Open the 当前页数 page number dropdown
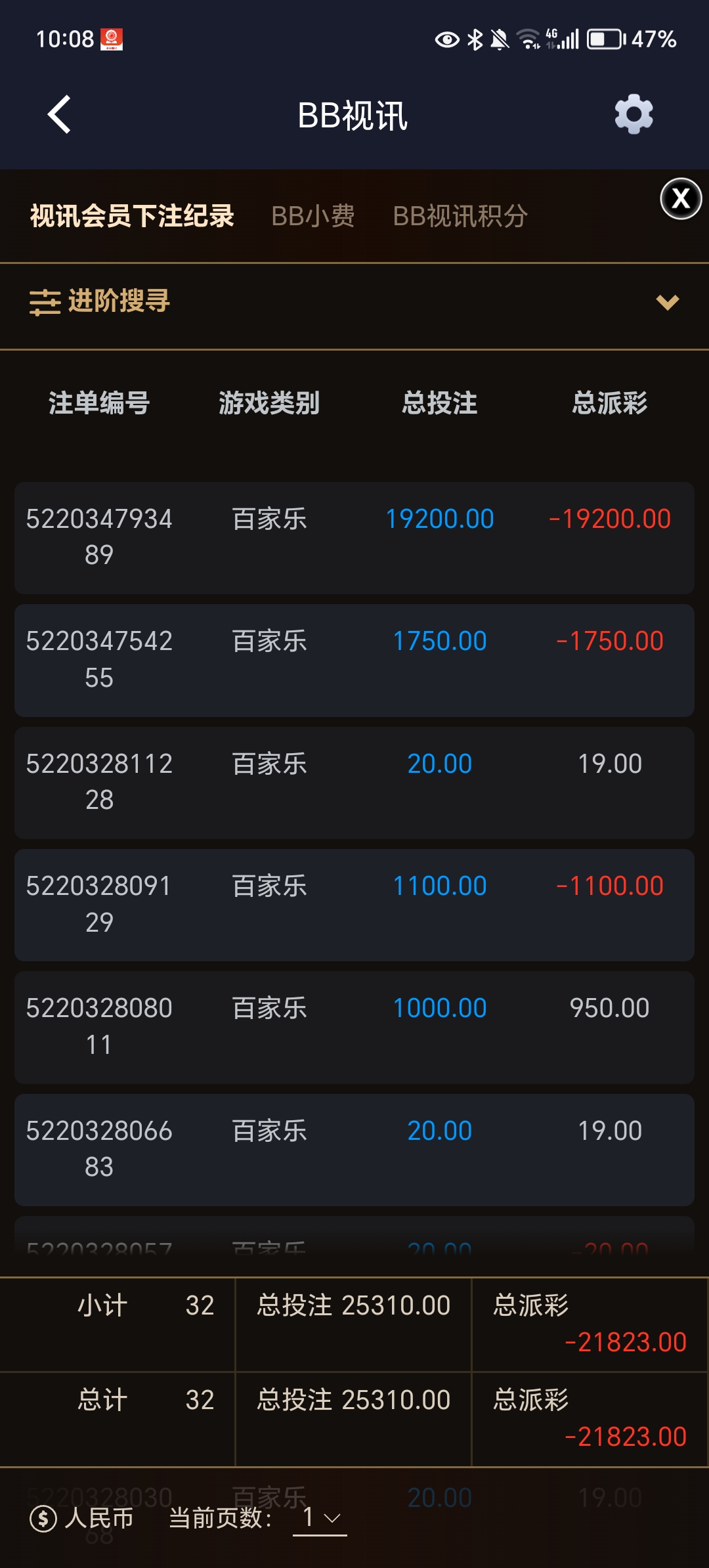The height and width of the screenshot is (1568, 709). 320,1517
